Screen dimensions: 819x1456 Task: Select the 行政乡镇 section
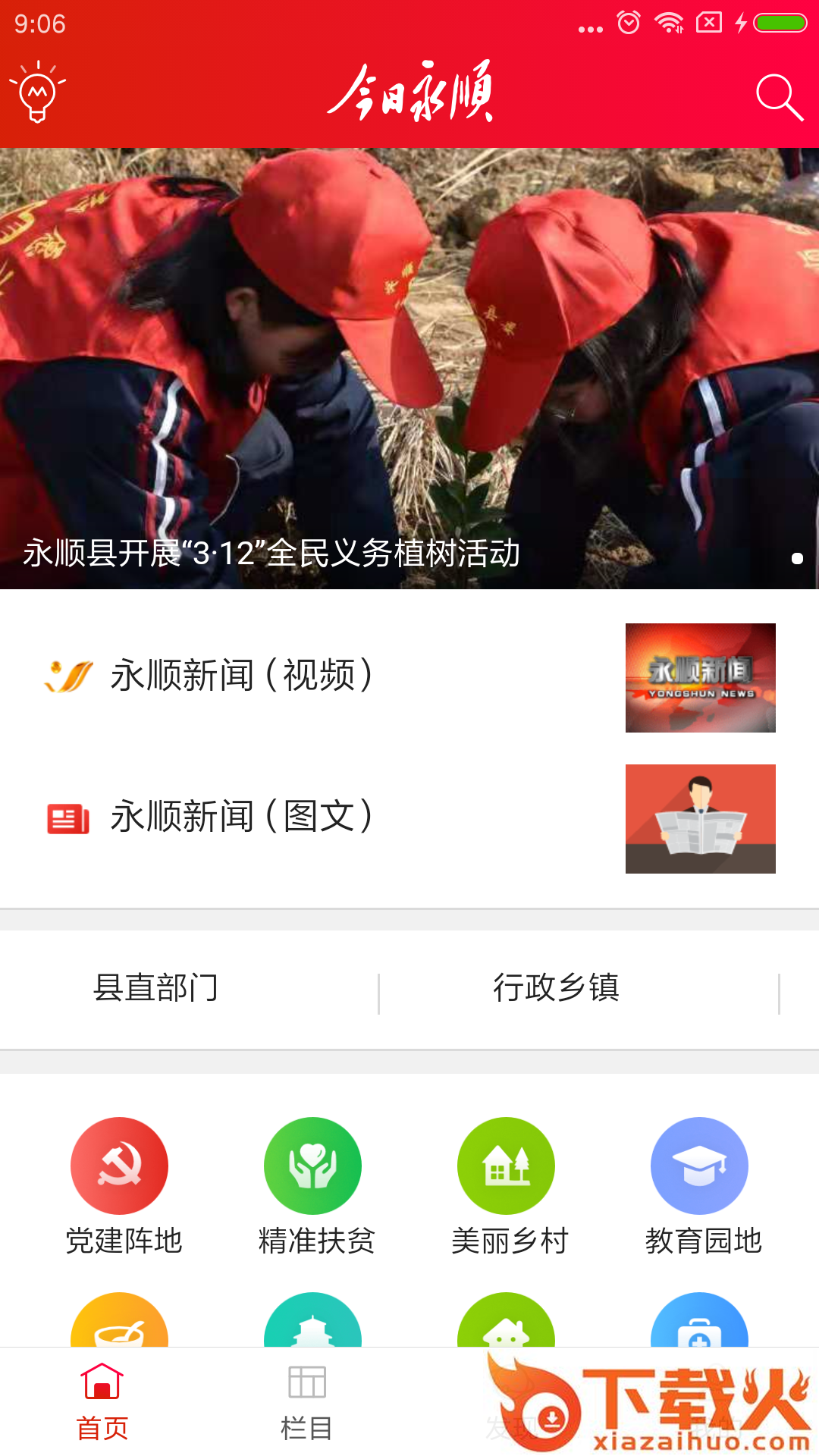pos(557,988)
